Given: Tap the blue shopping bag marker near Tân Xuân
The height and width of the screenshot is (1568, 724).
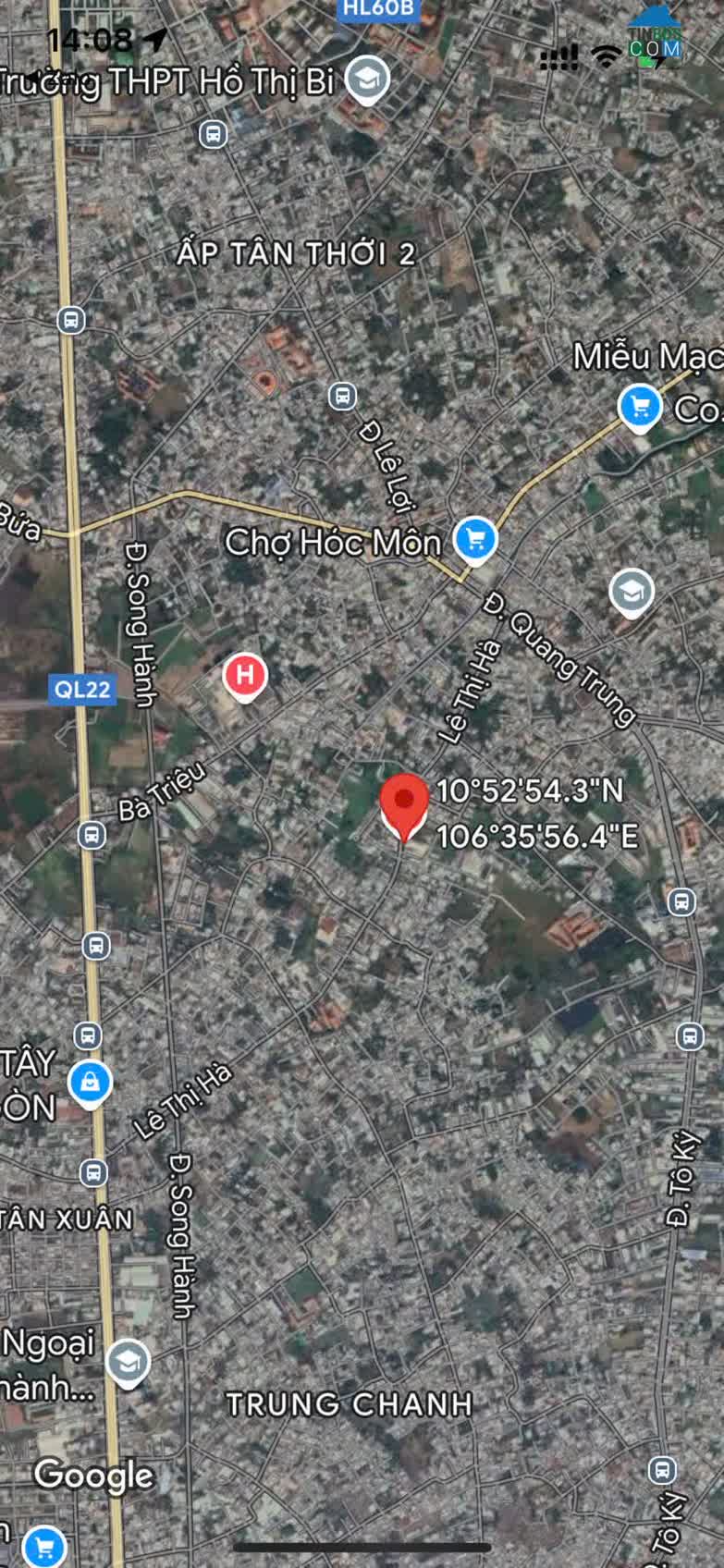Looking at the screenshot, I should (90, 1083).
